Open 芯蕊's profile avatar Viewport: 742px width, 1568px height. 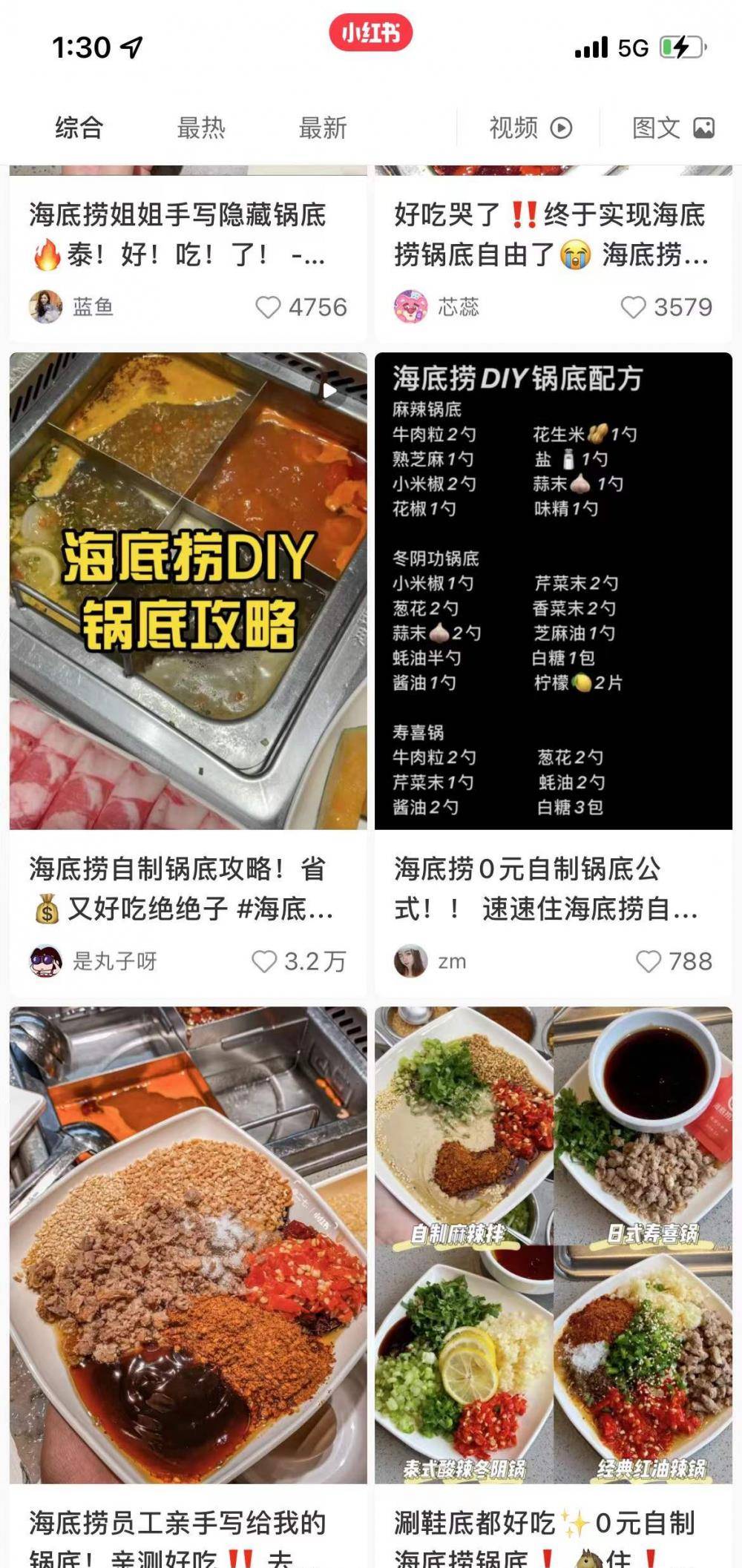pyautogui.click(x=410, y=306)
